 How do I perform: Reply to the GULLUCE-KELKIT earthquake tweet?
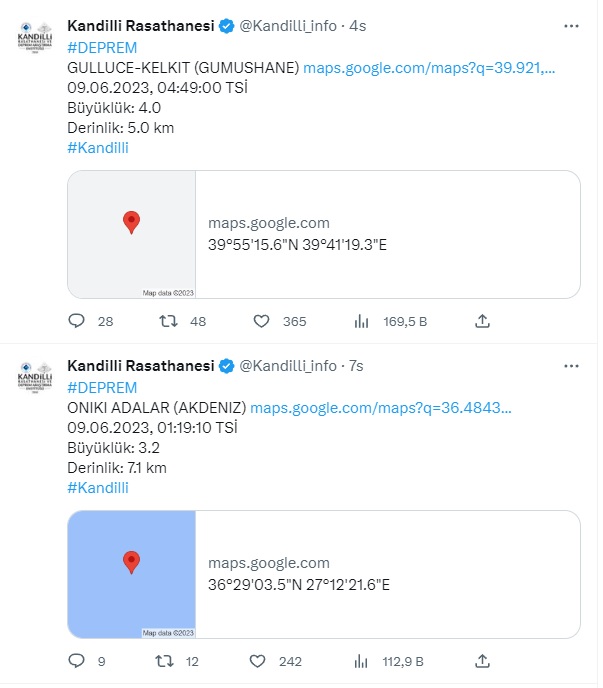tap(77, 321)
